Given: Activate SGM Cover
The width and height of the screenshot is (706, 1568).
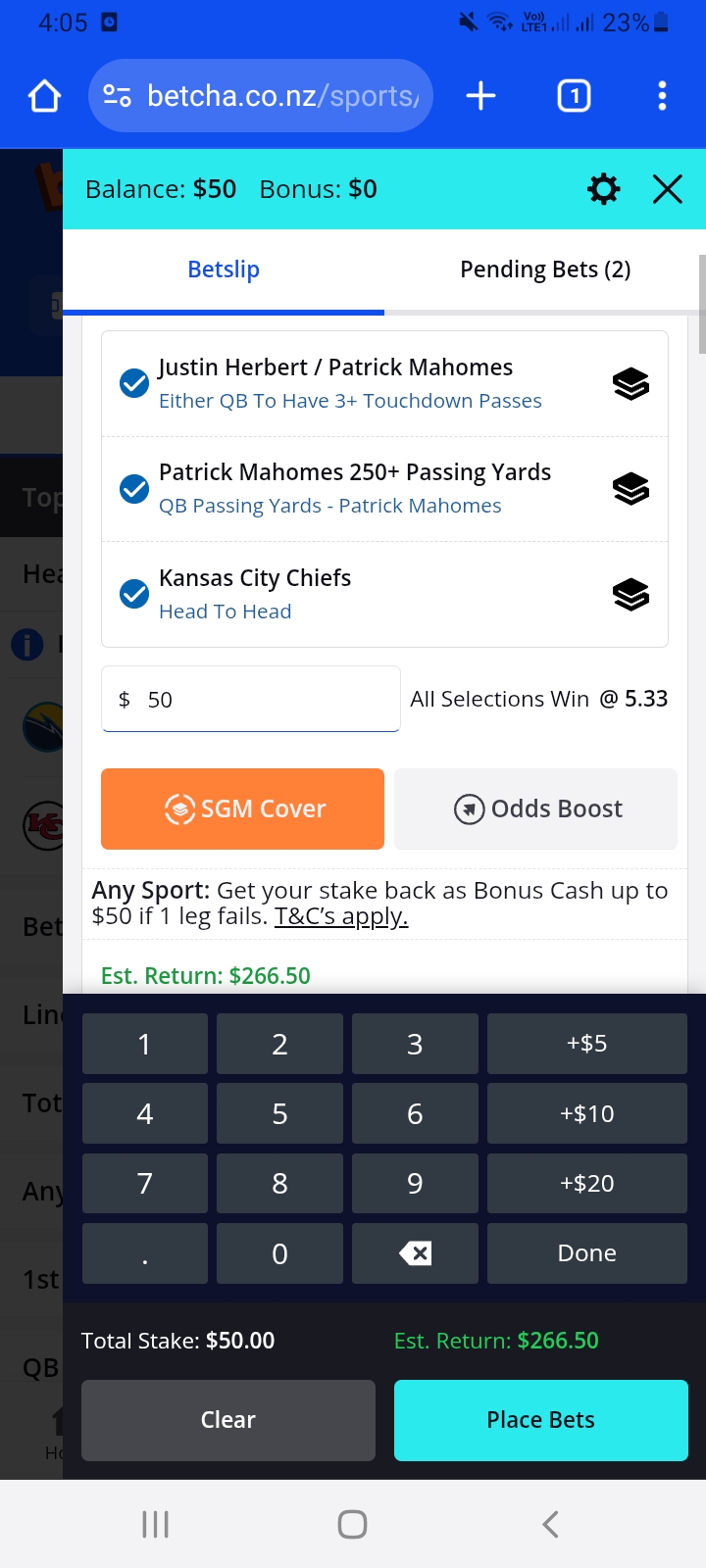Looking at the screenshot, I should point(242,808).
